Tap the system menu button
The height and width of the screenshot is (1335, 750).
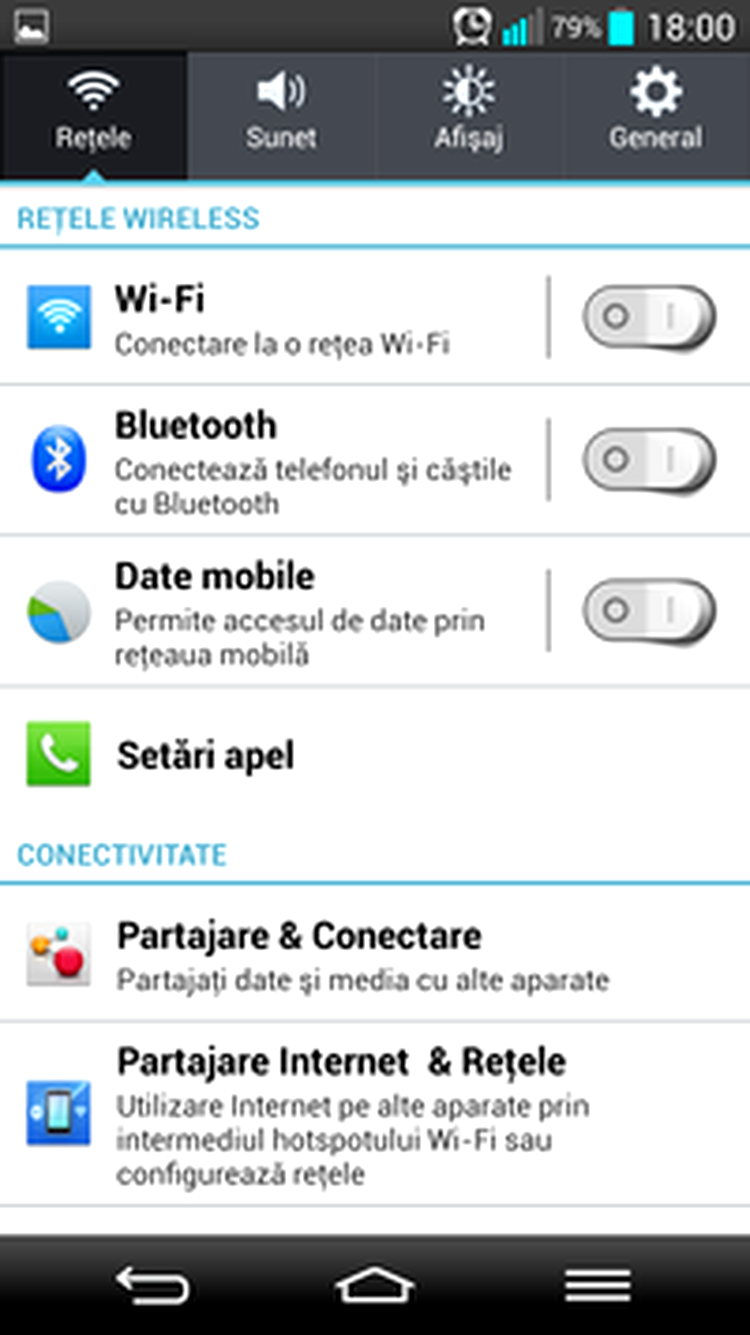pyautogui.click(x=597, y=1285)
